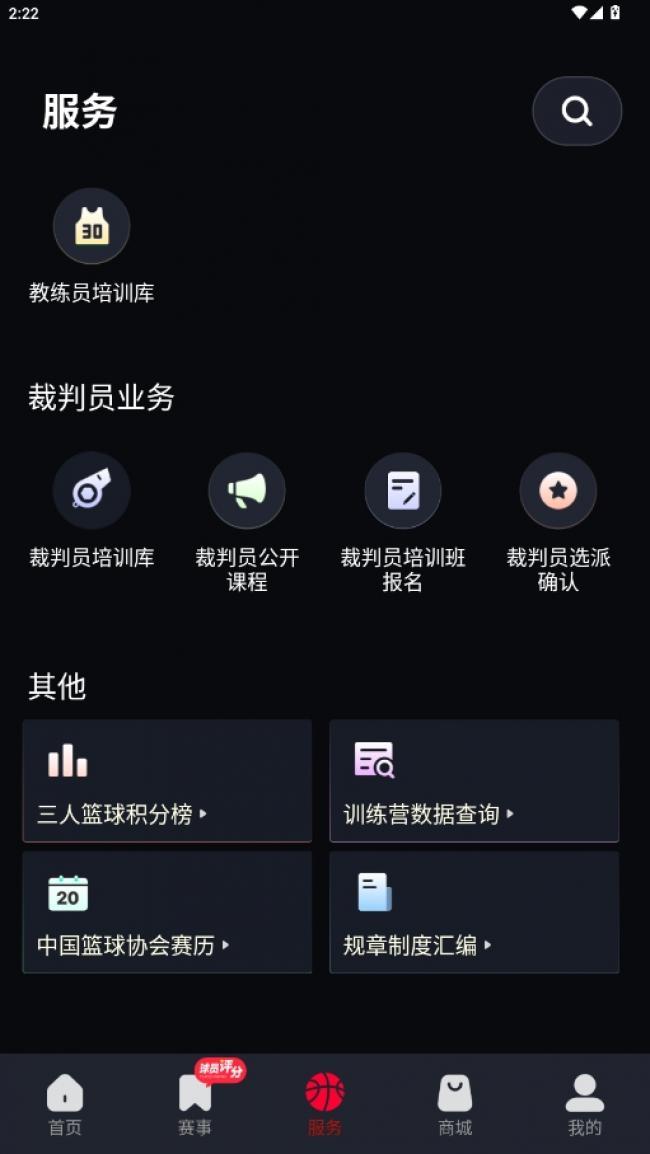Open 训练营数据查询 card

[x=474, y=781]
